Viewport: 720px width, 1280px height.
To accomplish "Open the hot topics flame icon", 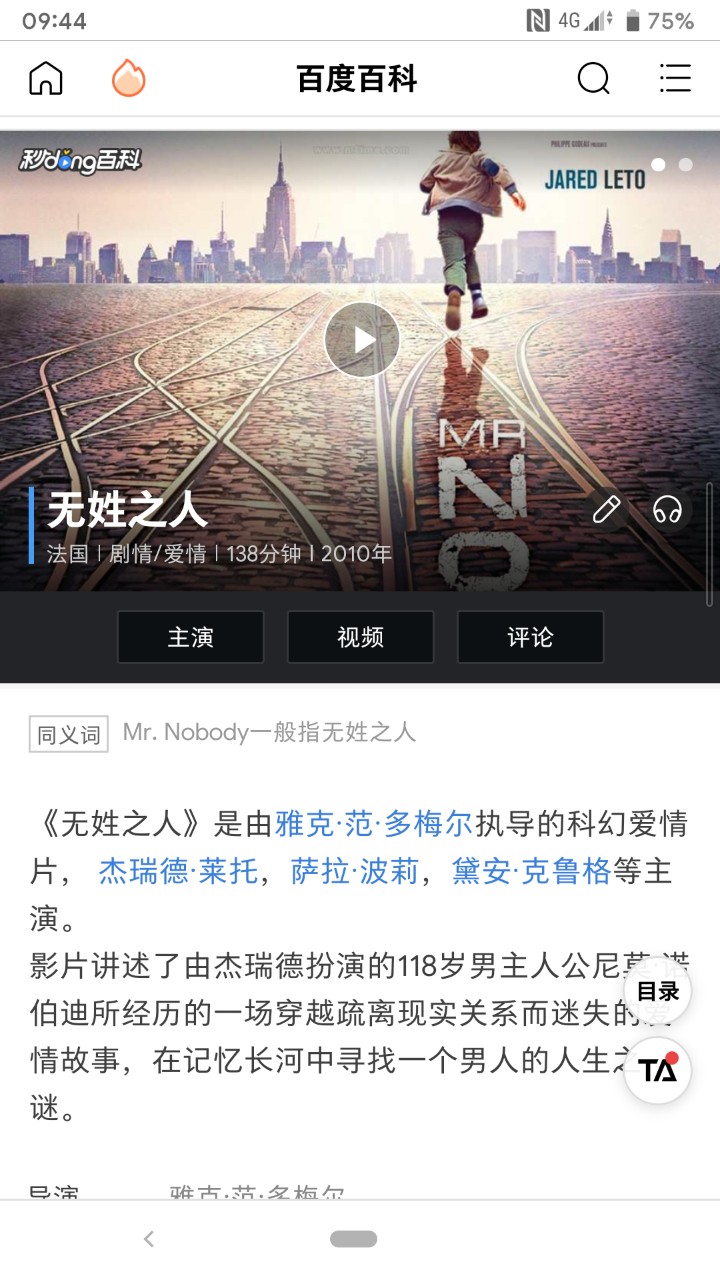I will pos(129,78).
